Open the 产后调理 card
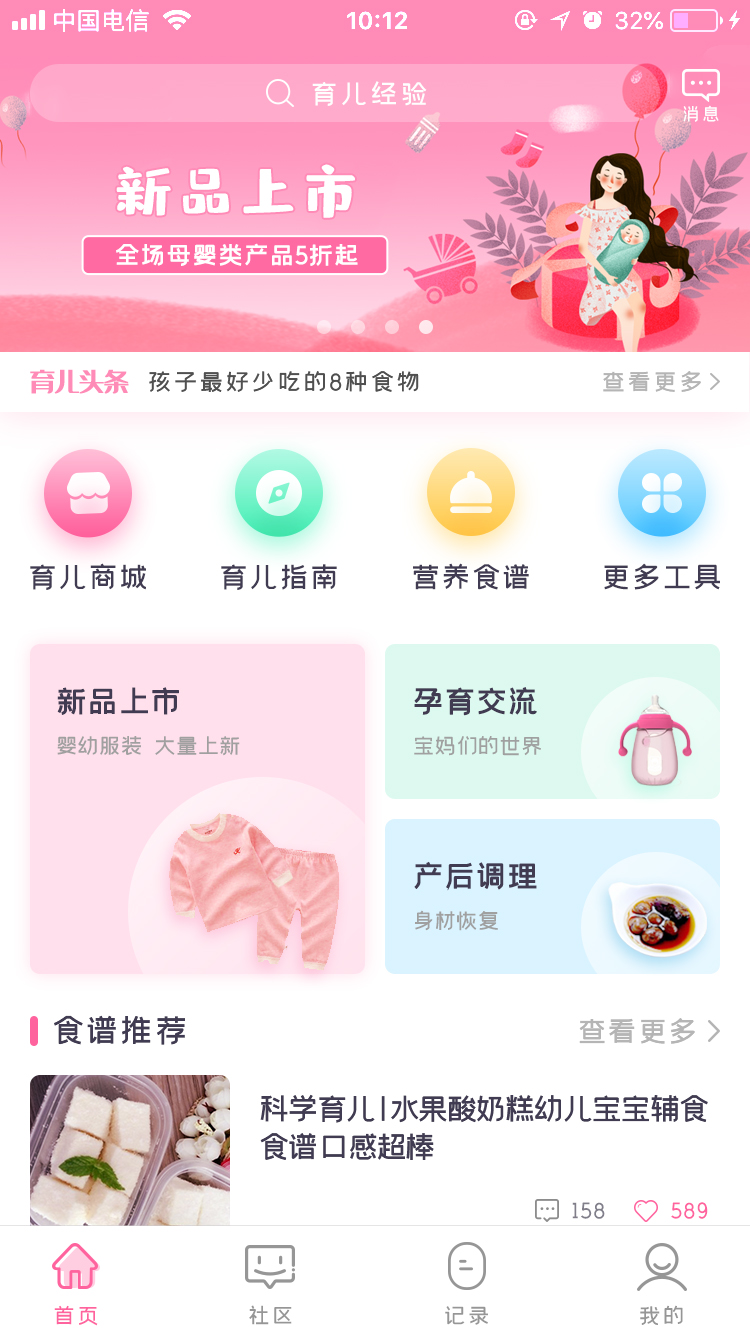750x1334 pixels. (552, 896)
